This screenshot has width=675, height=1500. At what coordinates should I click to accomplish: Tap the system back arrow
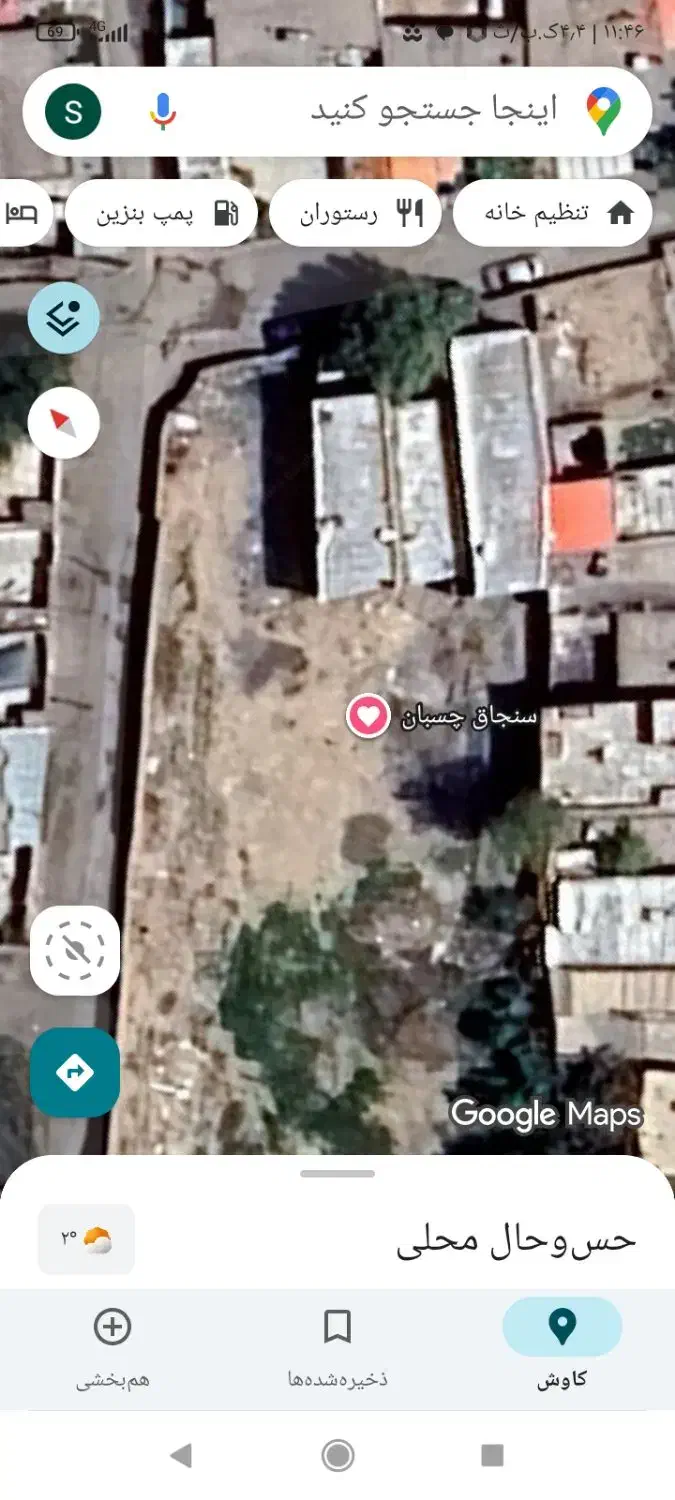coord(181,1455)
